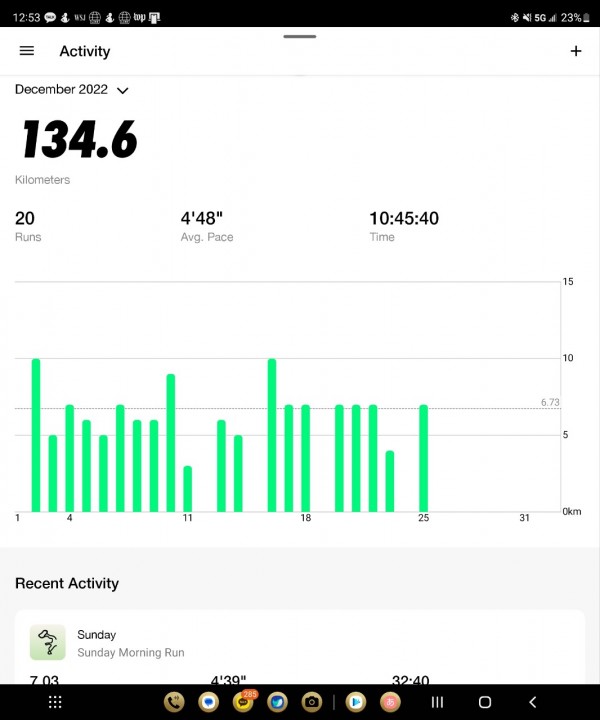Add a new activity with plus icon
This screenshot has height=720, width=600.
(x=576, y=51)
